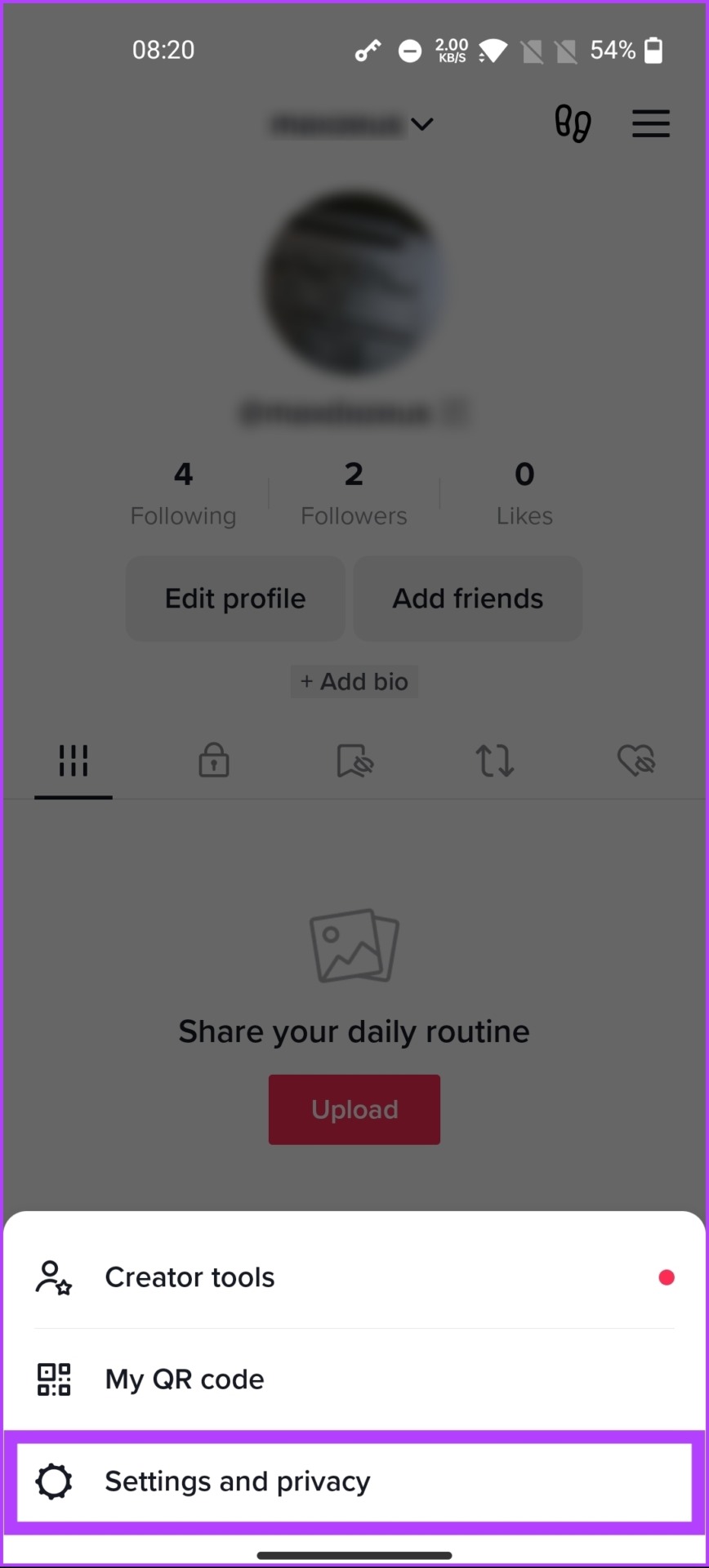709x1568 pixels.
Task: Expand the account switcher chevron
Action: click(422, 124)
